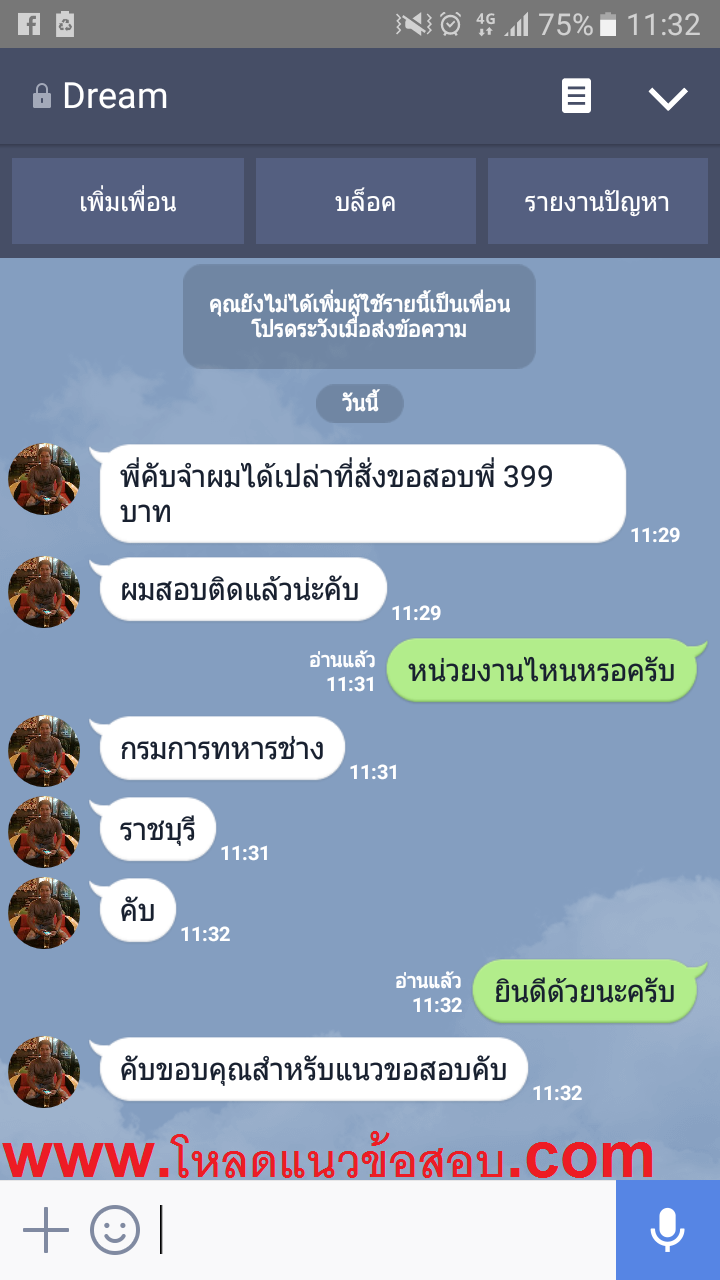The image size is (720, 1280).
Task: Open Dream's profile picture next to กรมการทหารช่าง
Action: pos(44,751)
